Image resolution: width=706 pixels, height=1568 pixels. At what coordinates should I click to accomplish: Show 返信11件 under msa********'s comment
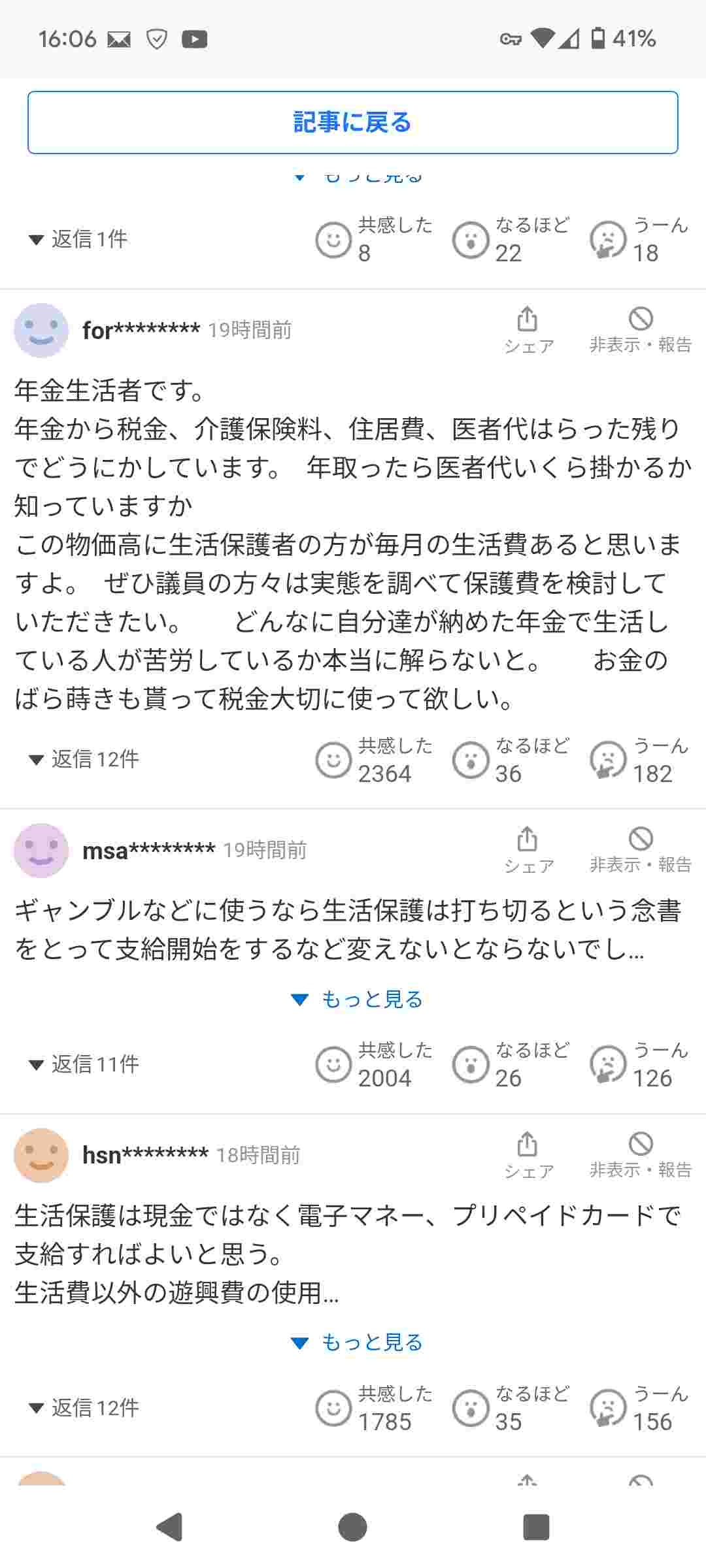click(x=84, y=1064)
